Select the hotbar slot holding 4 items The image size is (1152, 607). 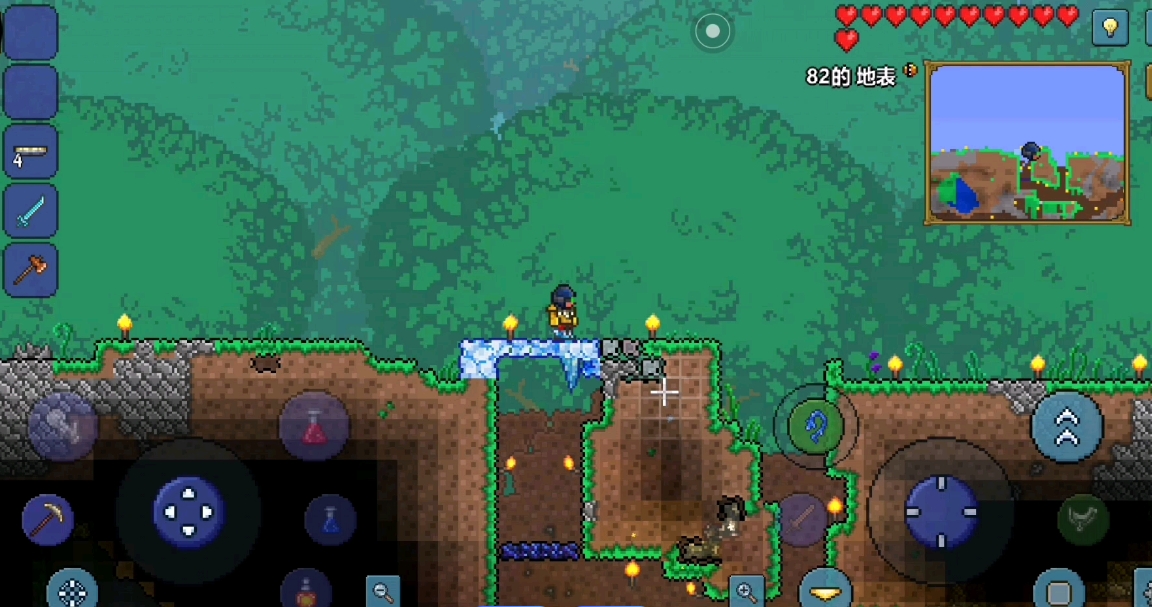tap(30, 152)
